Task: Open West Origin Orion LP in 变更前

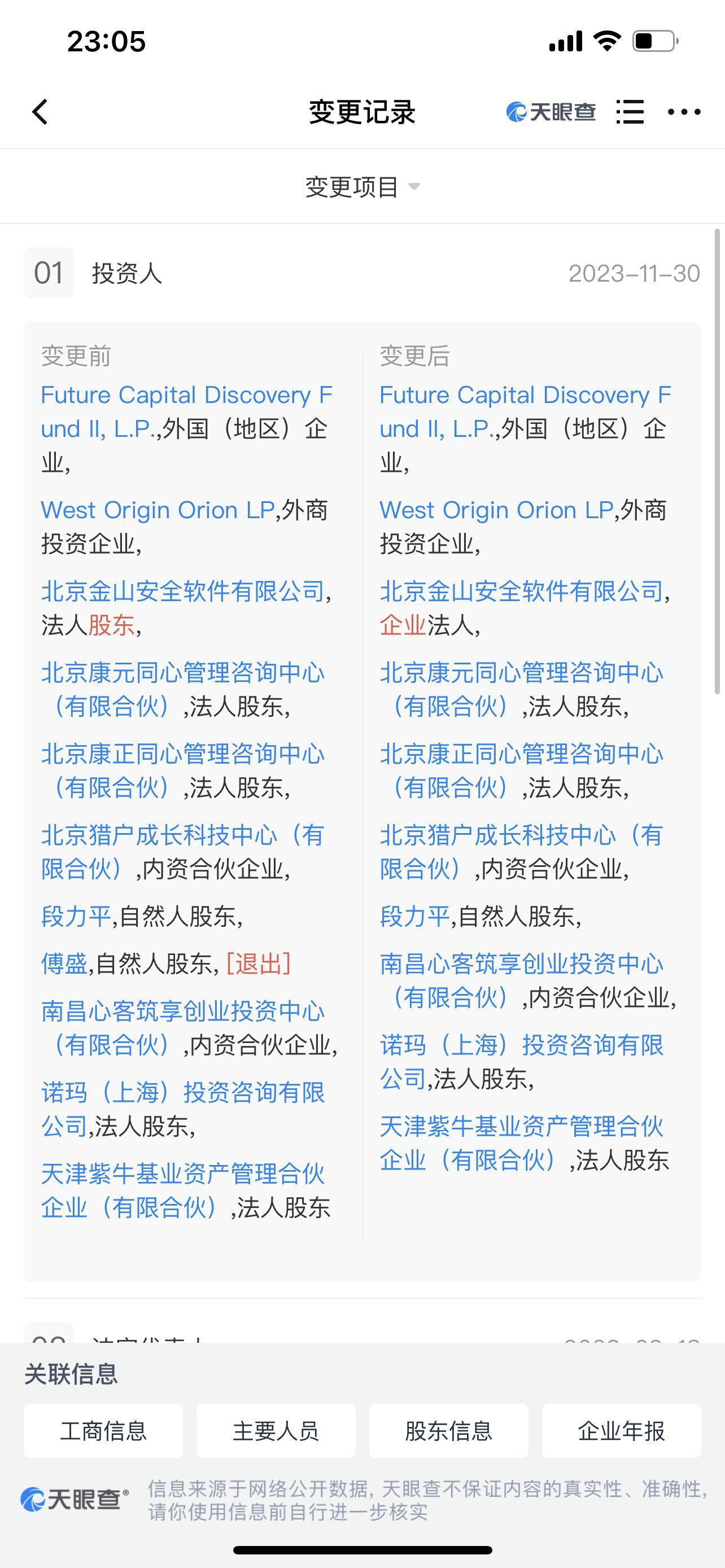Action: [x=157, y=510]
